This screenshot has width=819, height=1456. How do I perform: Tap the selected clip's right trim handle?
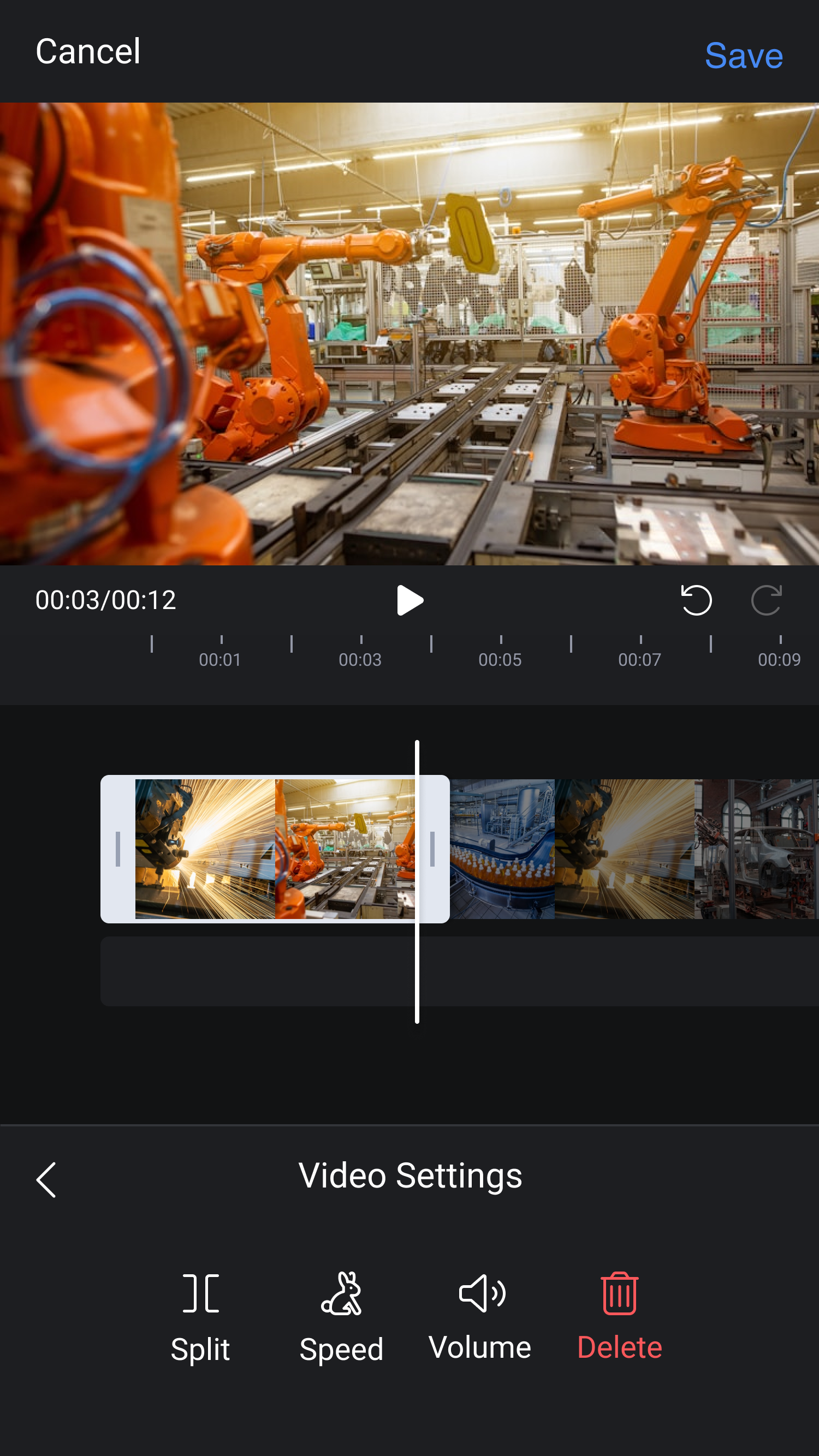tap(432, 849)
